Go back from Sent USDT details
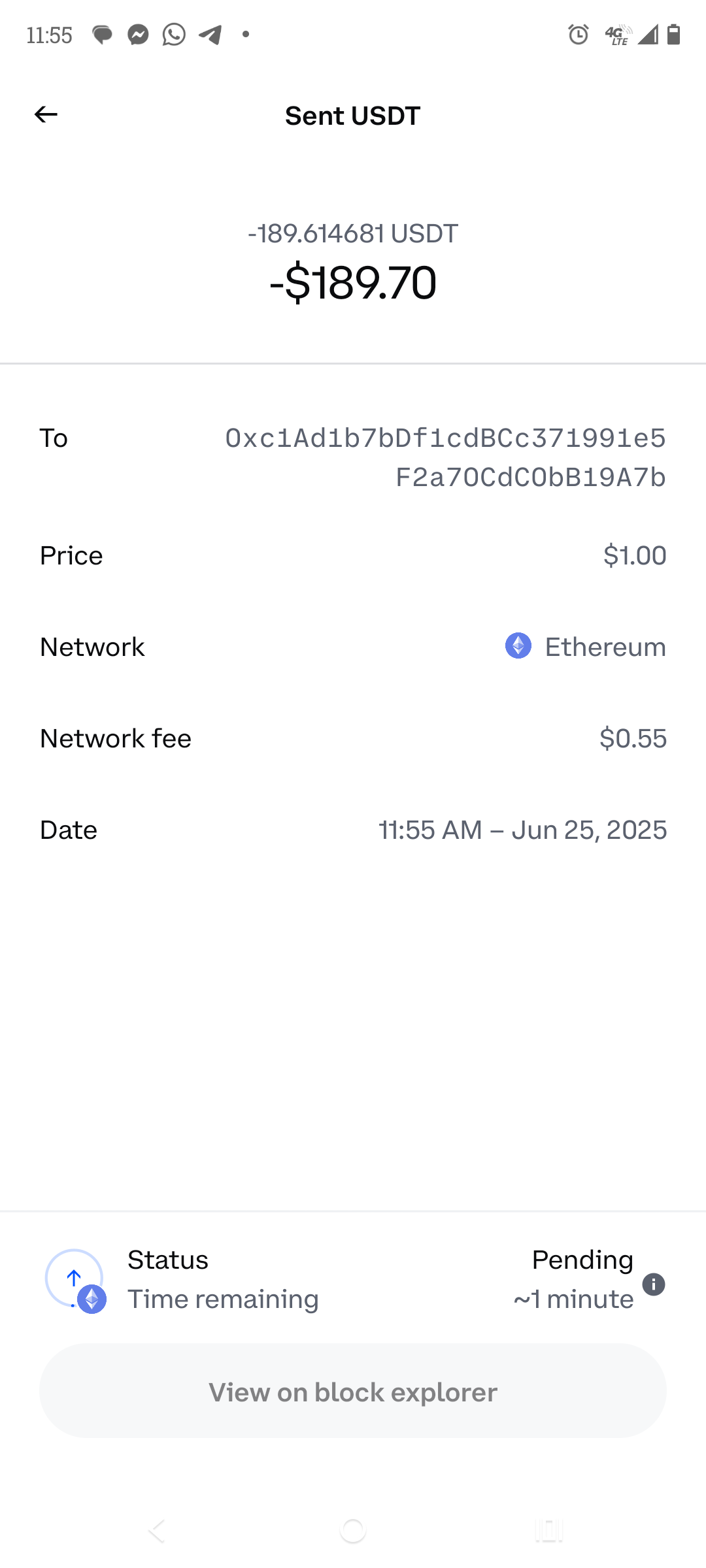 [46, 115]
